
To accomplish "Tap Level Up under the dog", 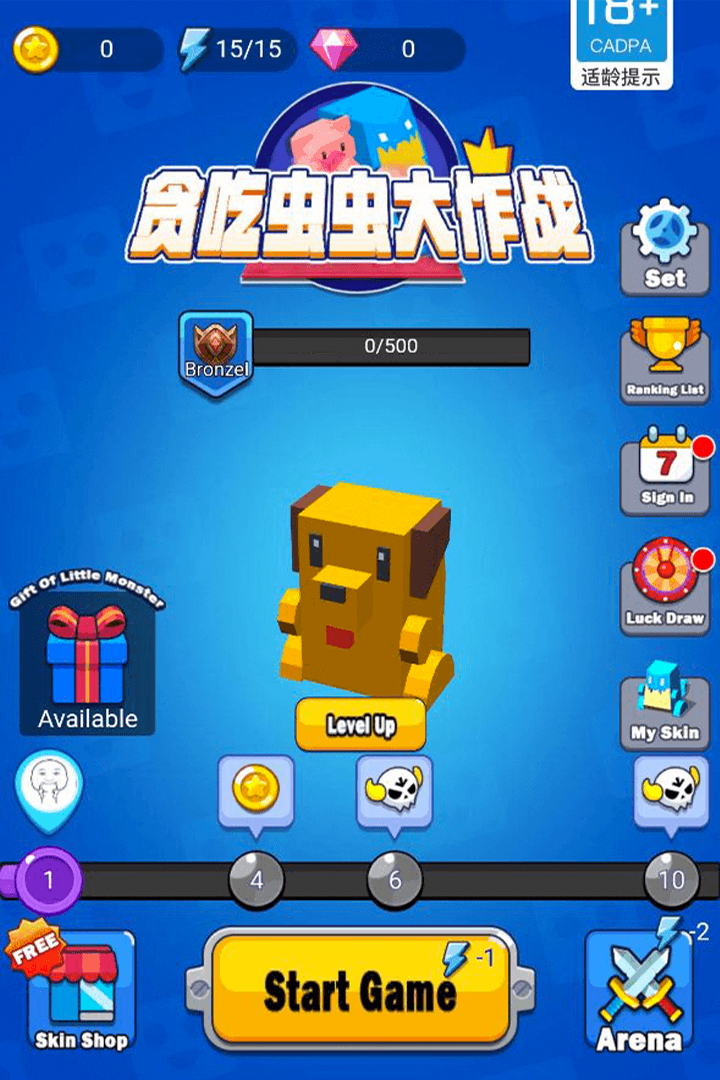I will click(360, 725).
